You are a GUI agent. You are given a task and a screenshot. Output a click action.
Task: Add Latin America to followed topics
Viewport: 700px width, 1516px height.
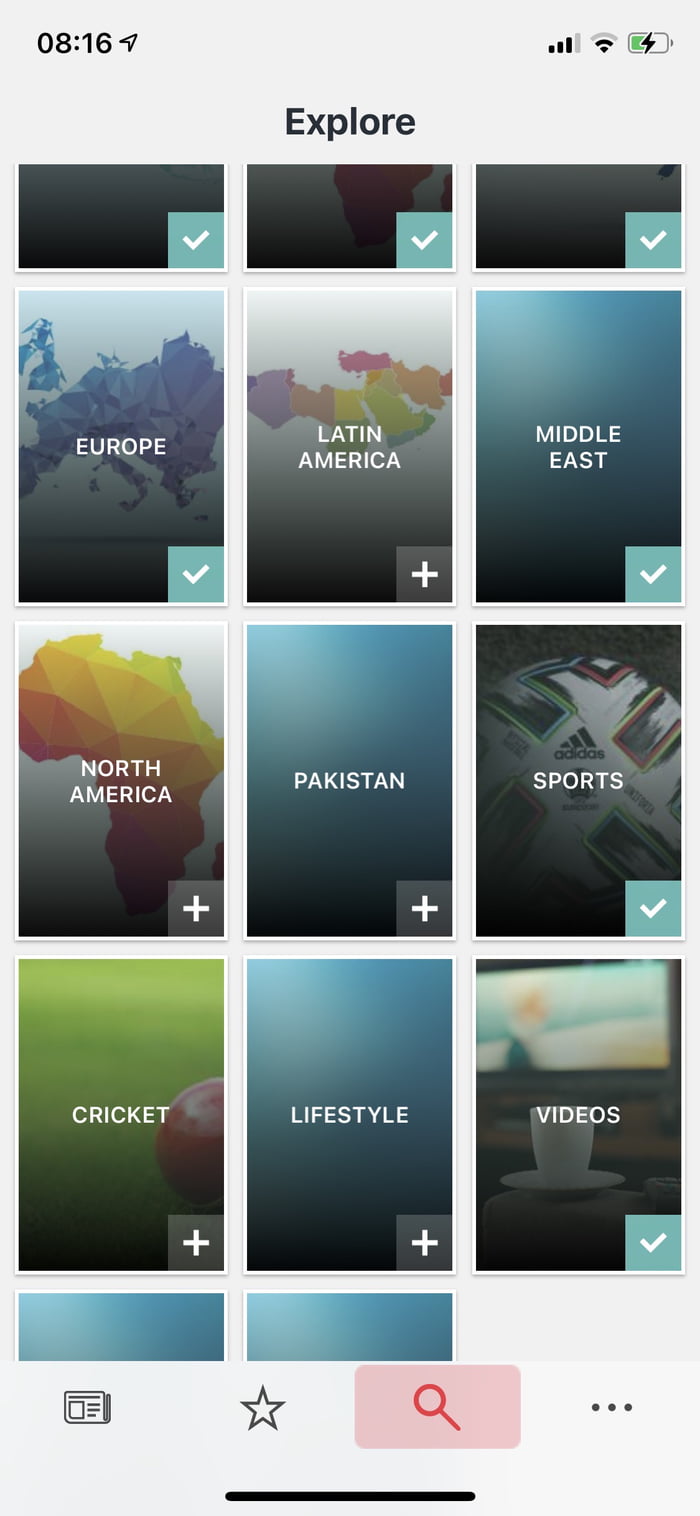pyautogui.click(x=425, y=574)
